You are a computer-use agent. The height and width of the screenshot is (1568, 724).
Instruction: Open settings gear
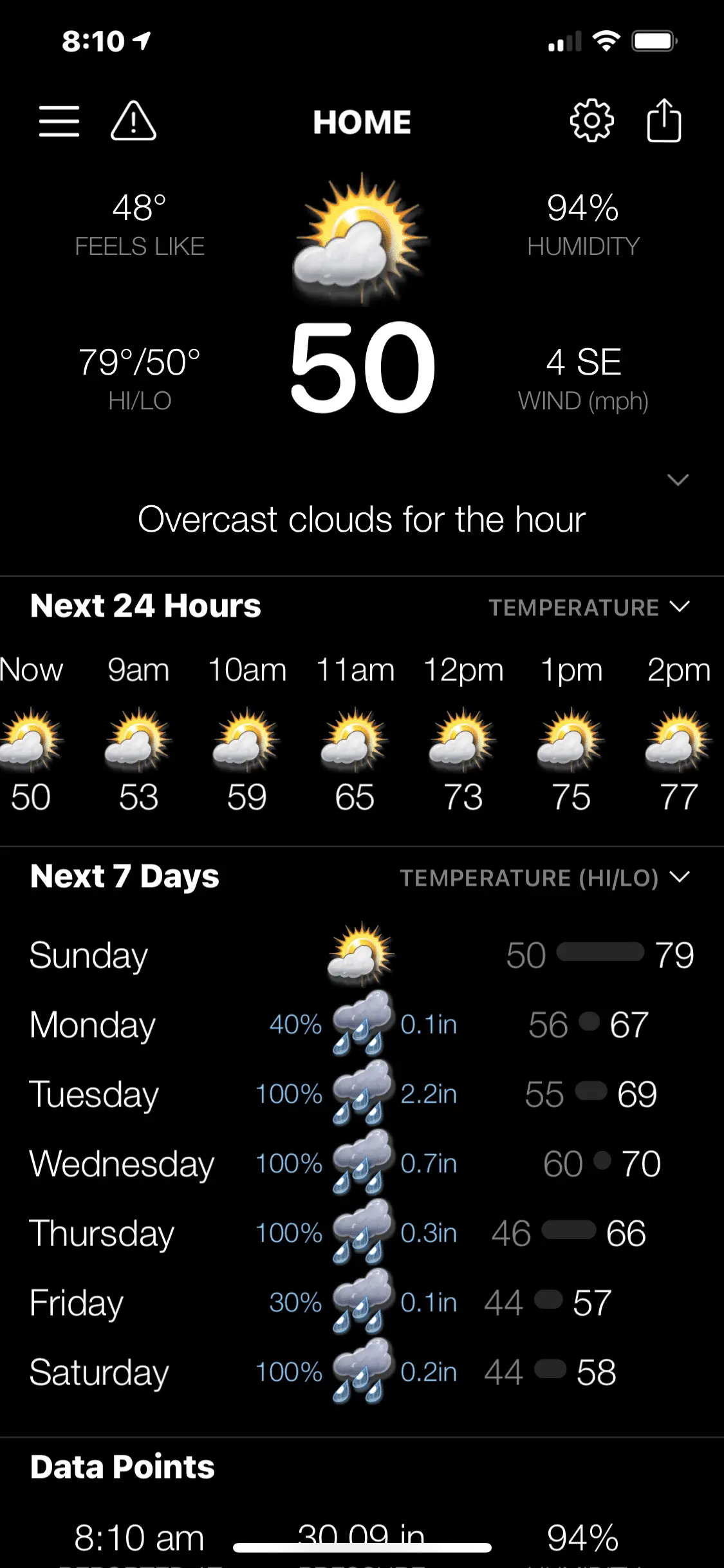(591, 121)
